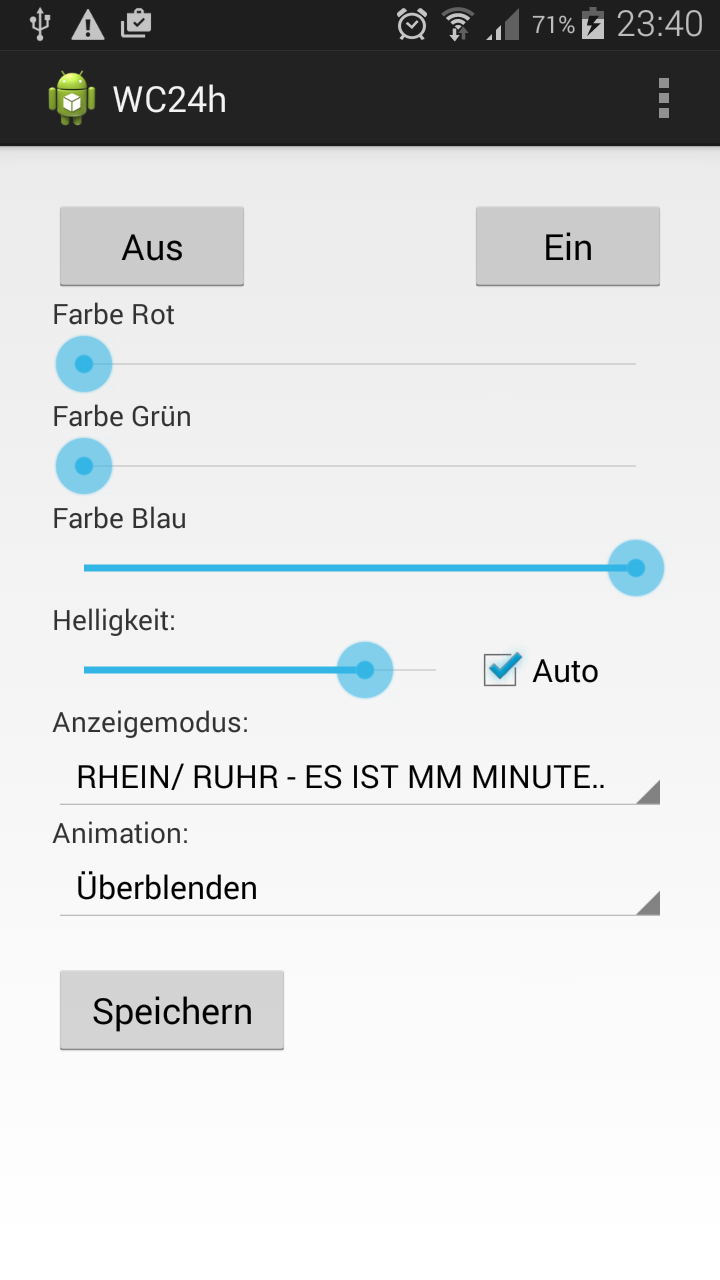The image size is (720, 1280).
Task: Open the overflow menu
Action: [664, 99]
